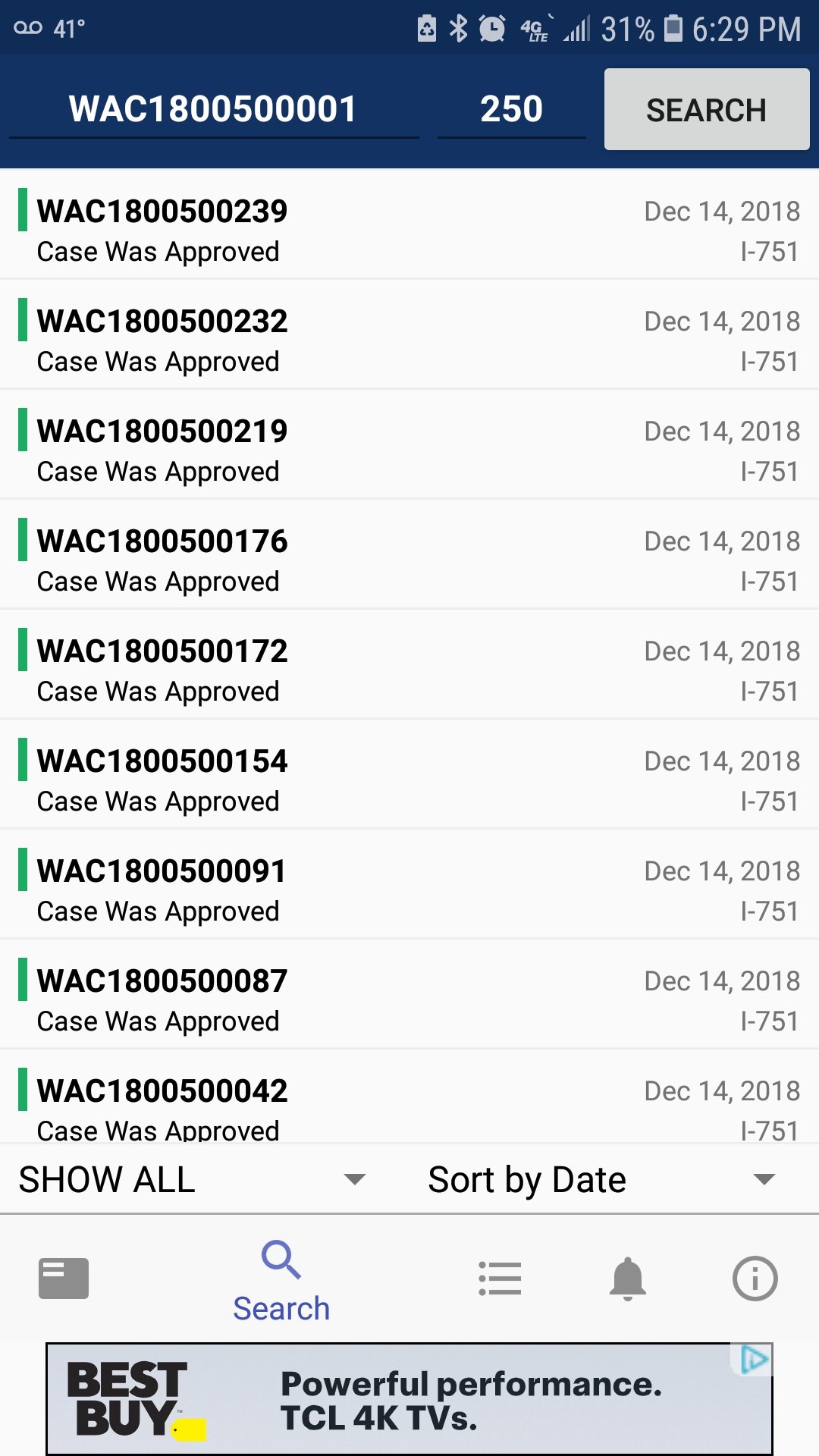Screen dimensions: 819x1456
Task: Open the notifications bell tab
Action: pos(628,1279)
